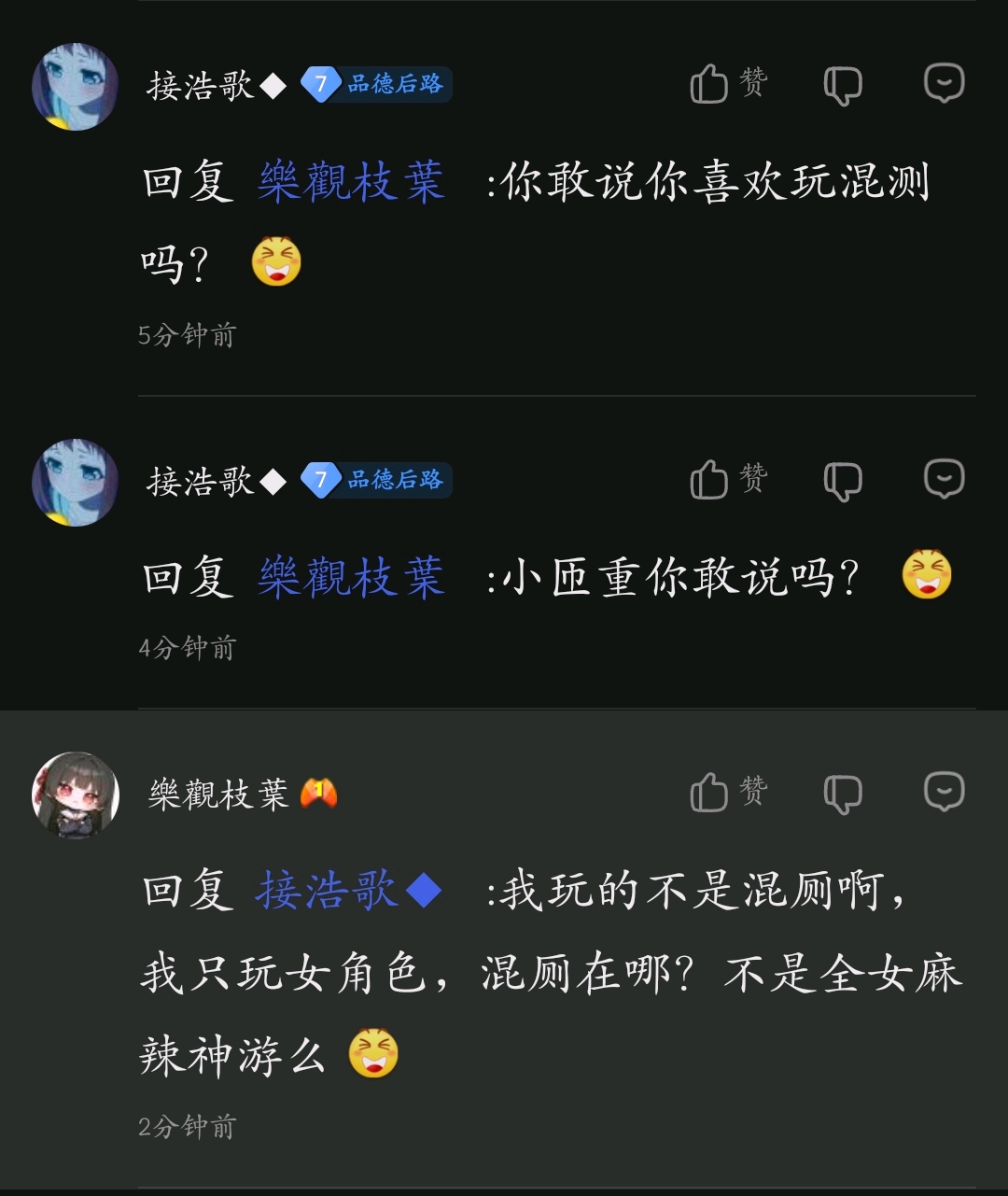
Task: Dislike the comment by 樂觀枝葉
Action: point(842,795)
